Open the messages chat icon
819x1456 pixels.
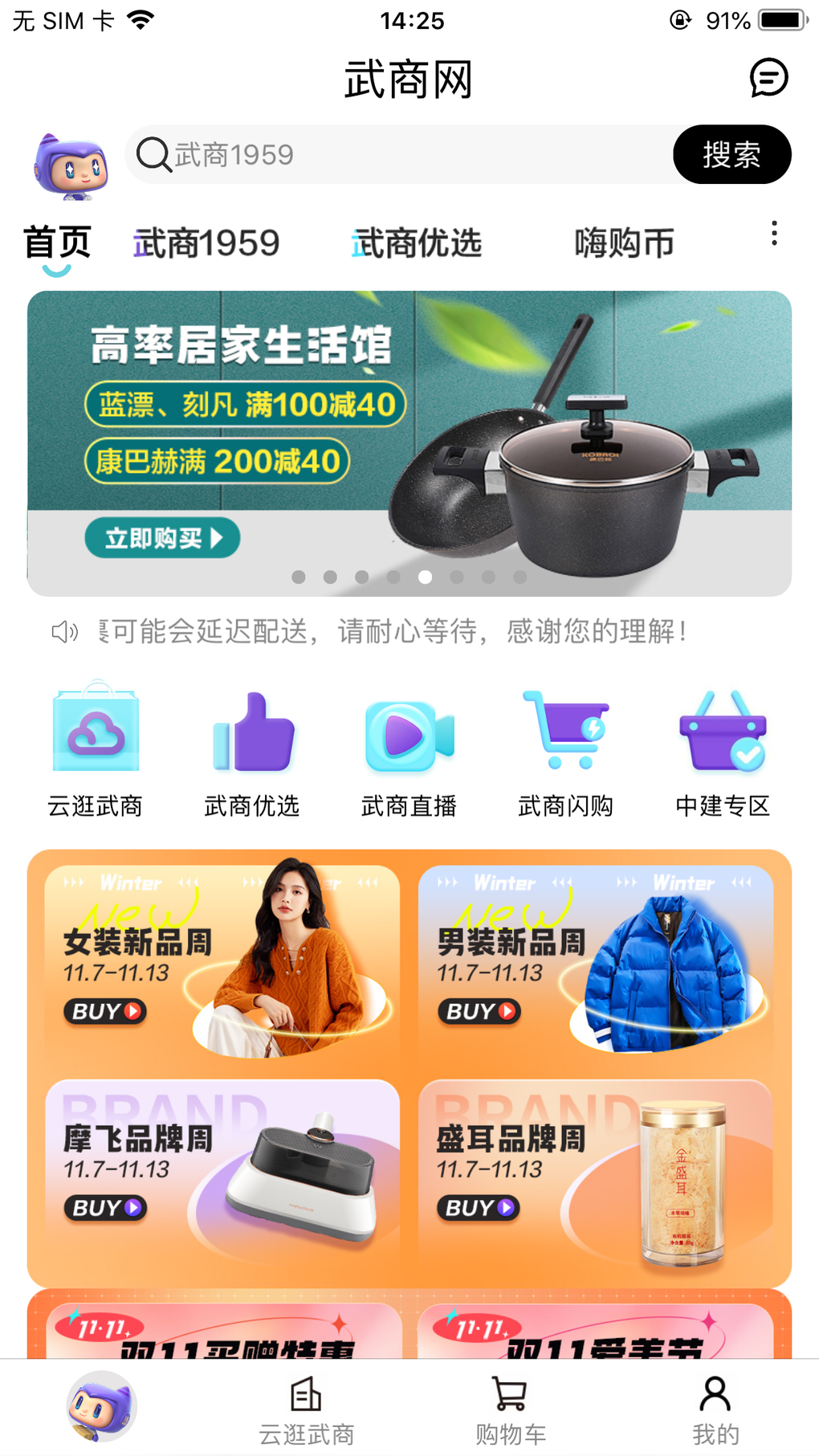[768, 78]
